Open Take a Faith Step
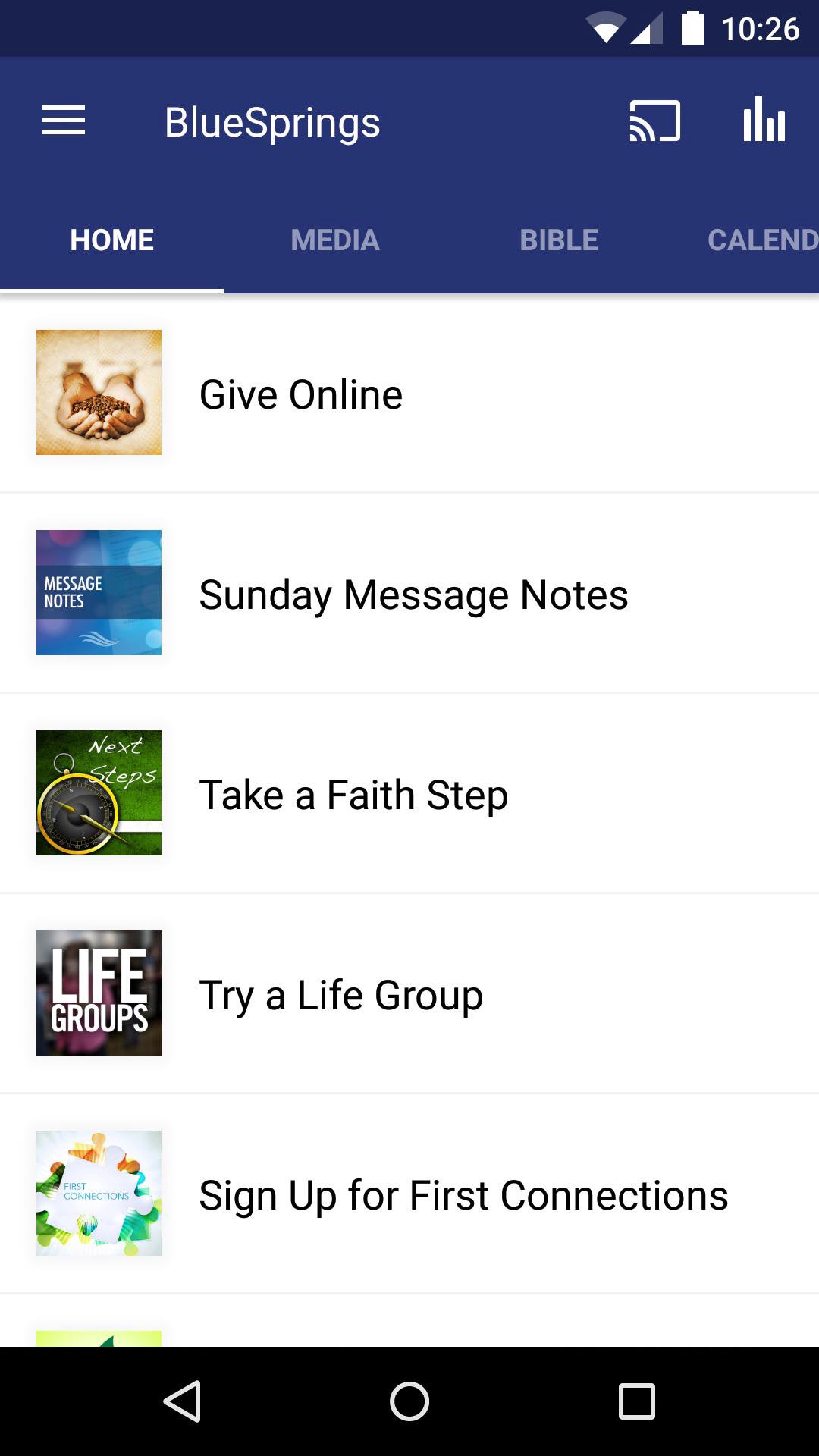Image resolution: width=819 pixels, height=1456 pixels. [x=409, y=794]
